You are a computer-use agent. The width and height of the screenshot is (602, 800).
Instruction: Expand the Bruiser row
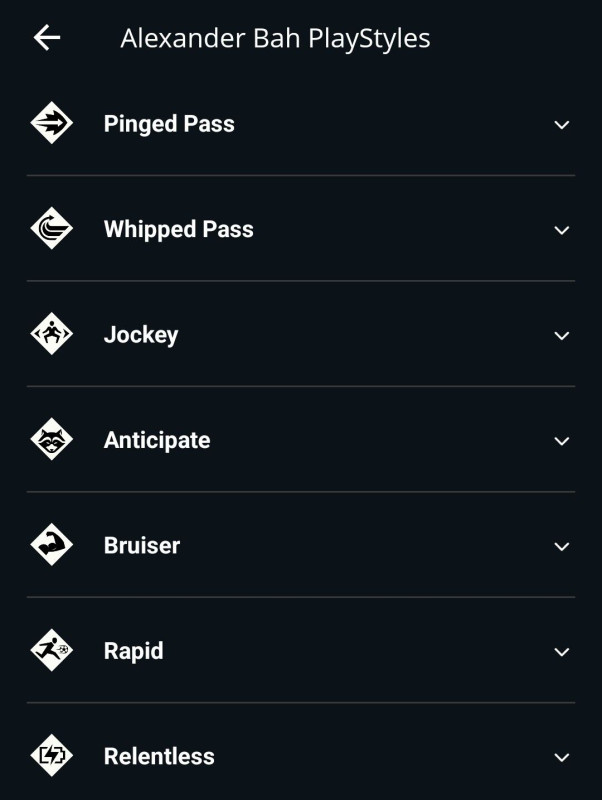[x=561, y=546]
